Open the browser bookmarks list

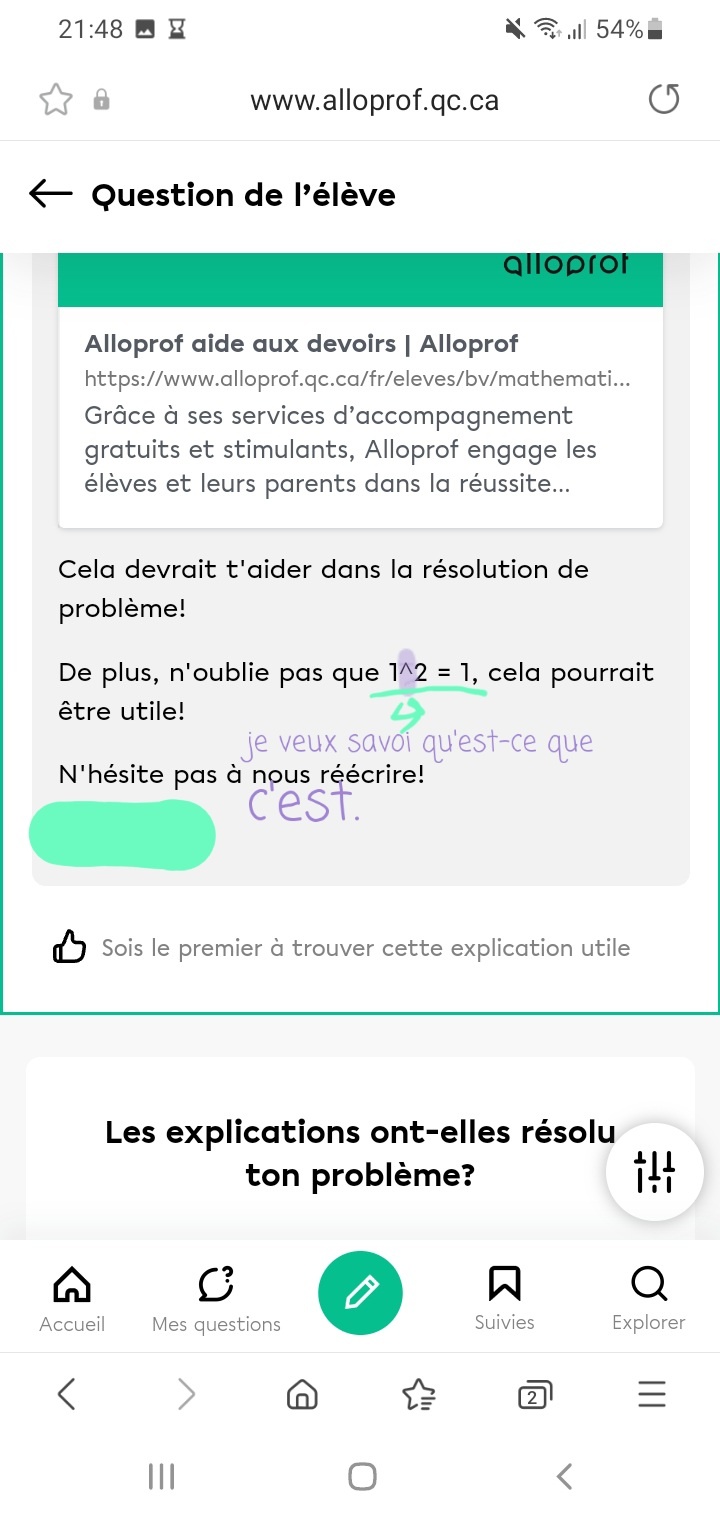point(418,1393)
